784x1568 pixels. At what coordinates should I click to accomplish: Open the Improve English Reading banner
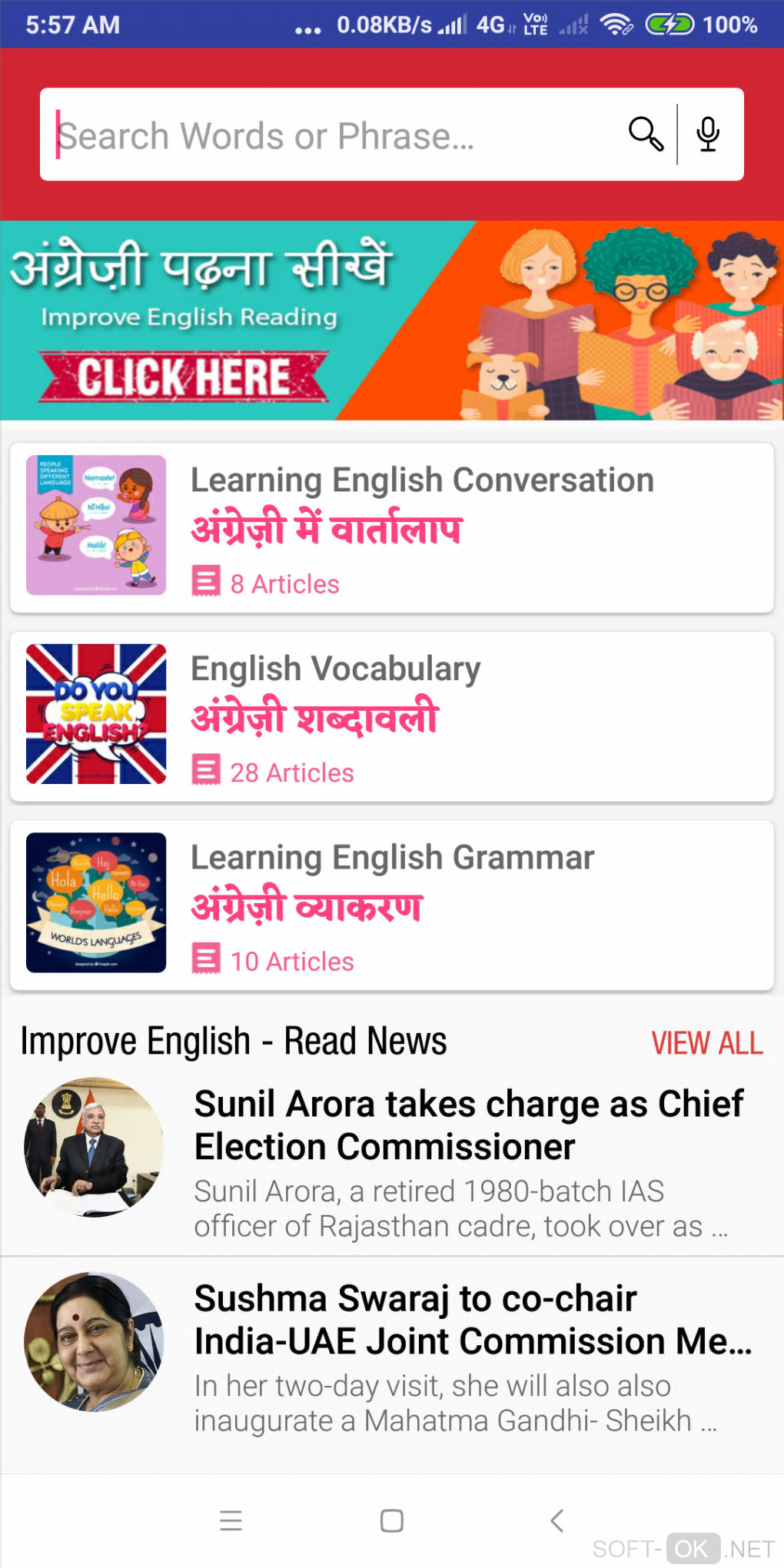click(391, 321)
